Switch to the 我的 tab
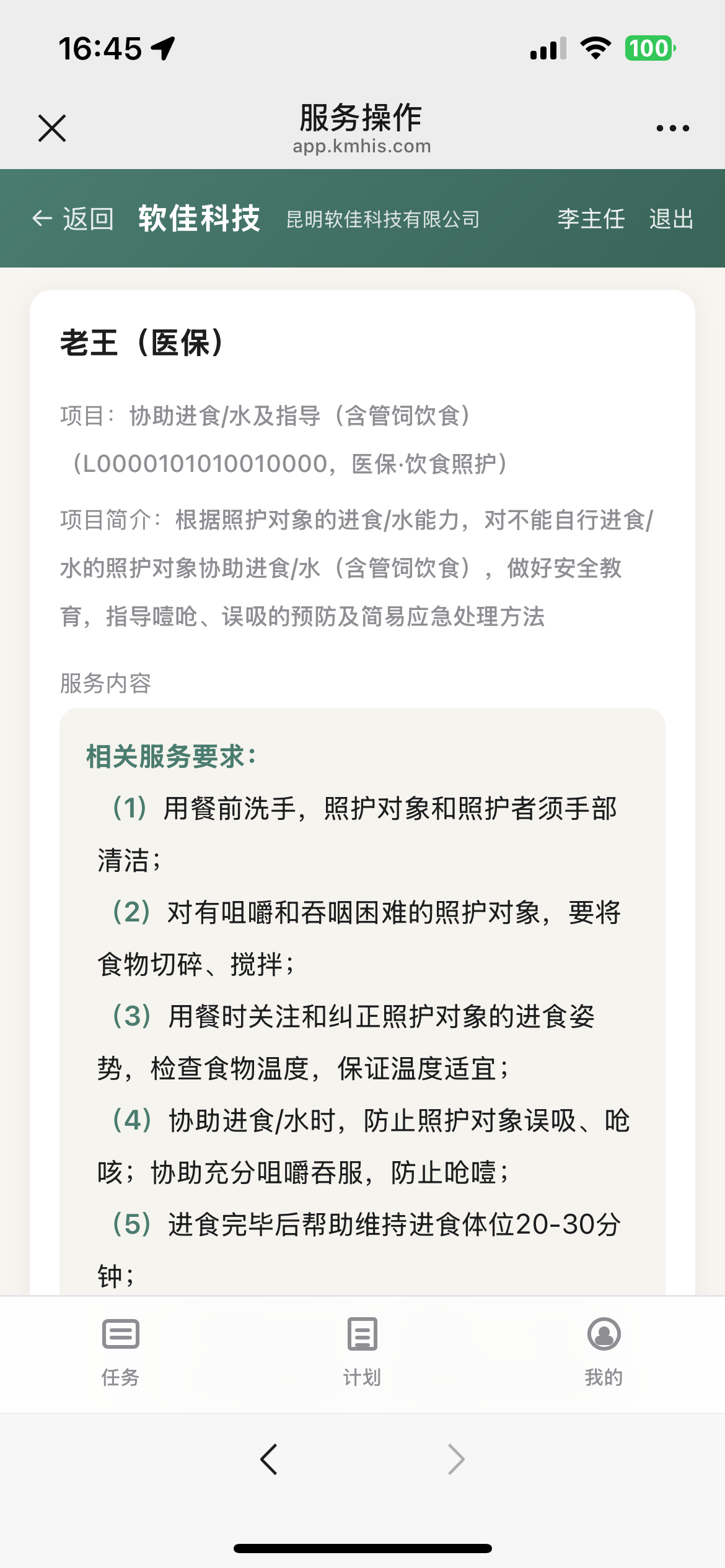The image size is (725, 1568). pos(604,1352)
